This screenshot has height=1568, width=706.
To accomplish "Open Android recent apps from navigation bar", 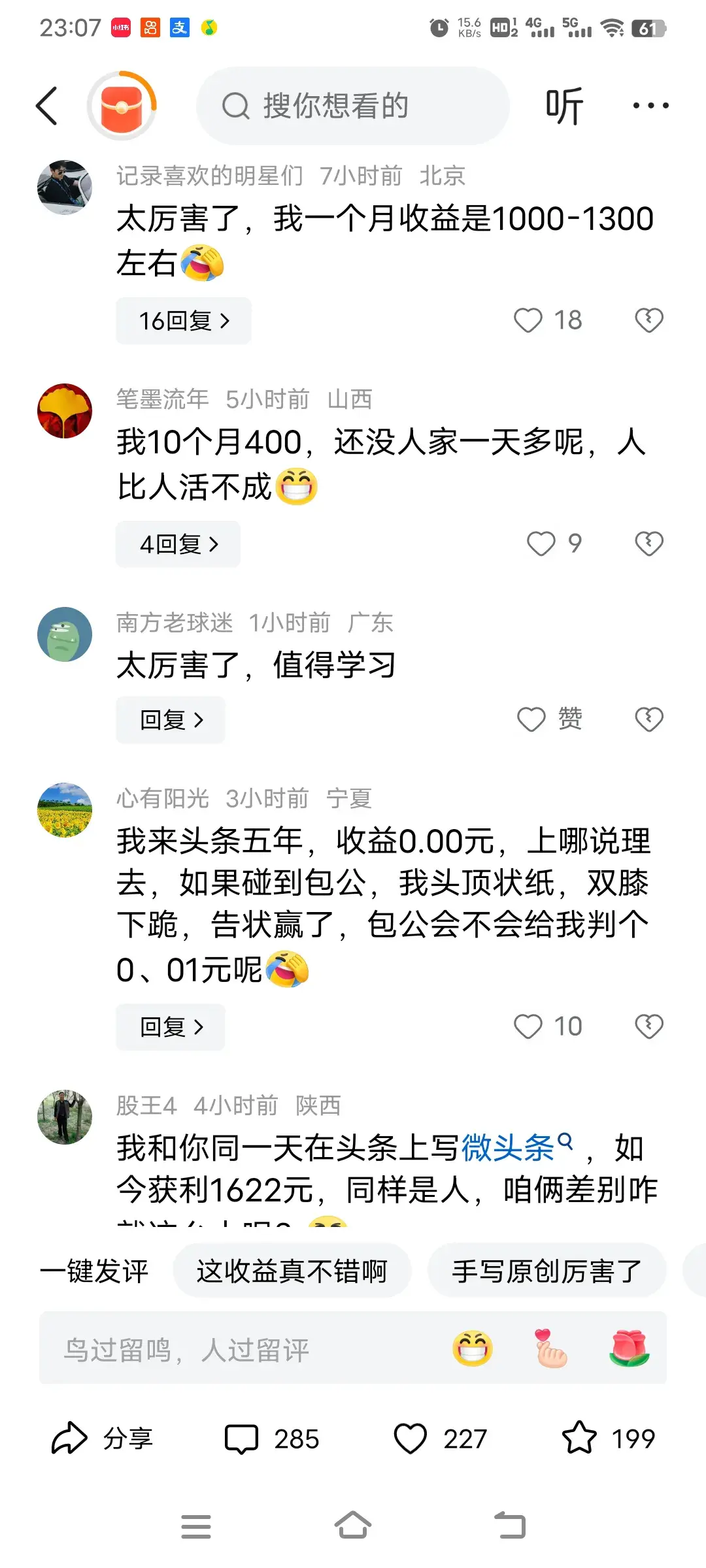I will point(195,1526).
